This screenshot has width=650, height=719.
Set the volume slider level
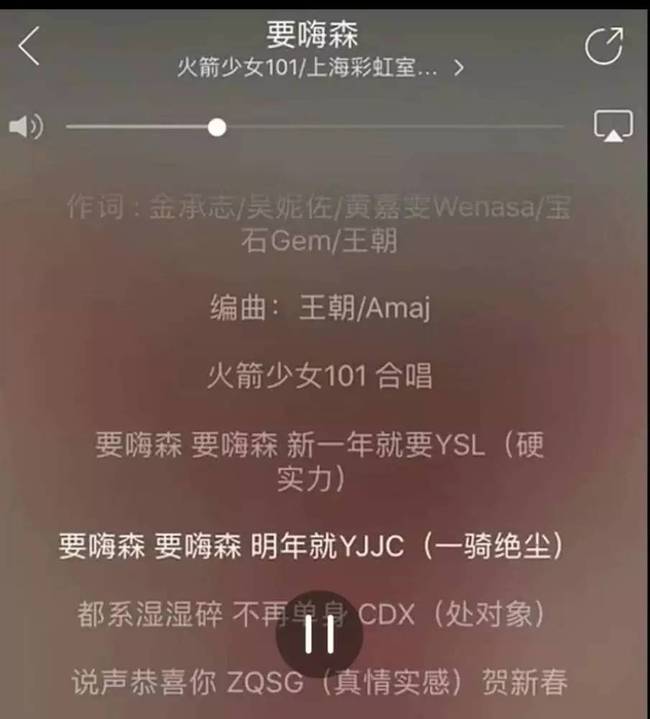coord(217,127)
